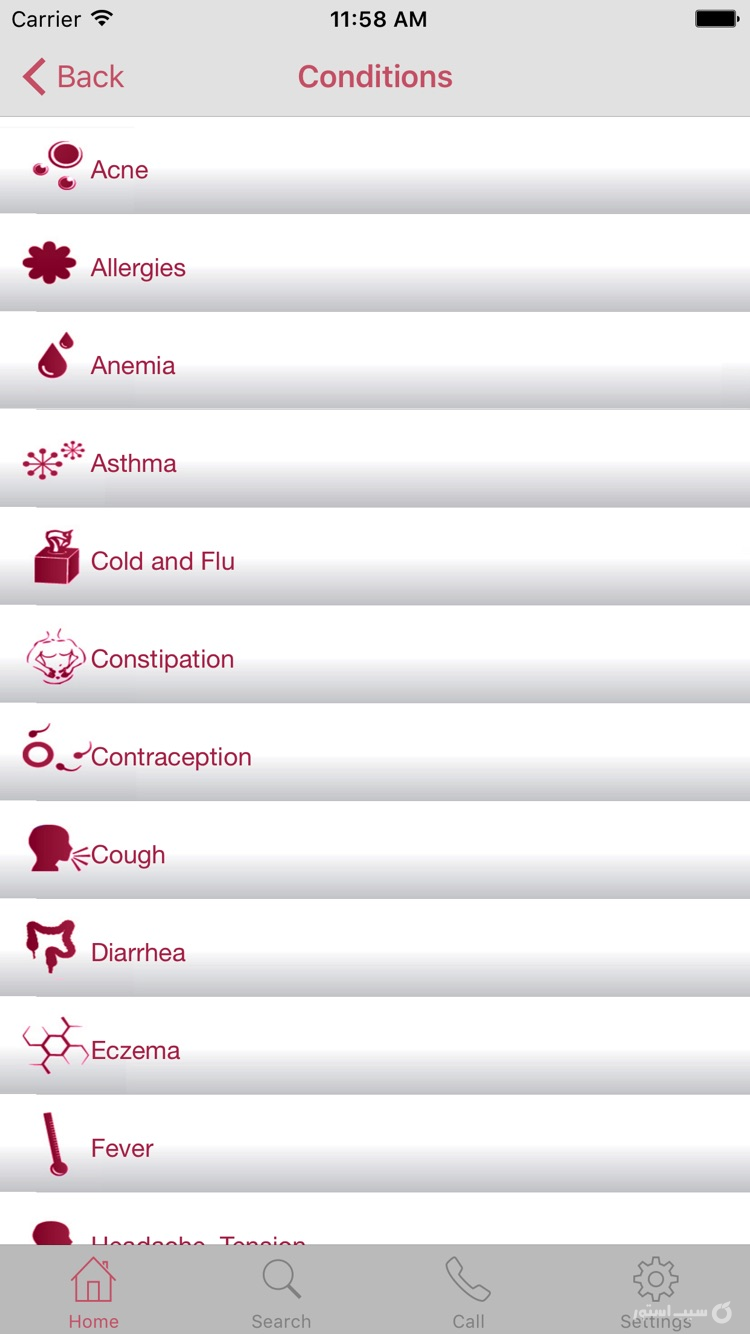750x1334 pixels.
Task: Open Constipation information
Action: [162, 660]
